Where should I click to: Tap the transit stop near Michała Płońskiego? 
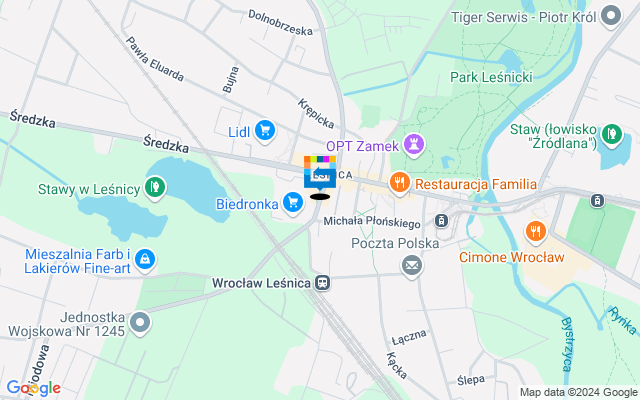click(x=441, y=220)
